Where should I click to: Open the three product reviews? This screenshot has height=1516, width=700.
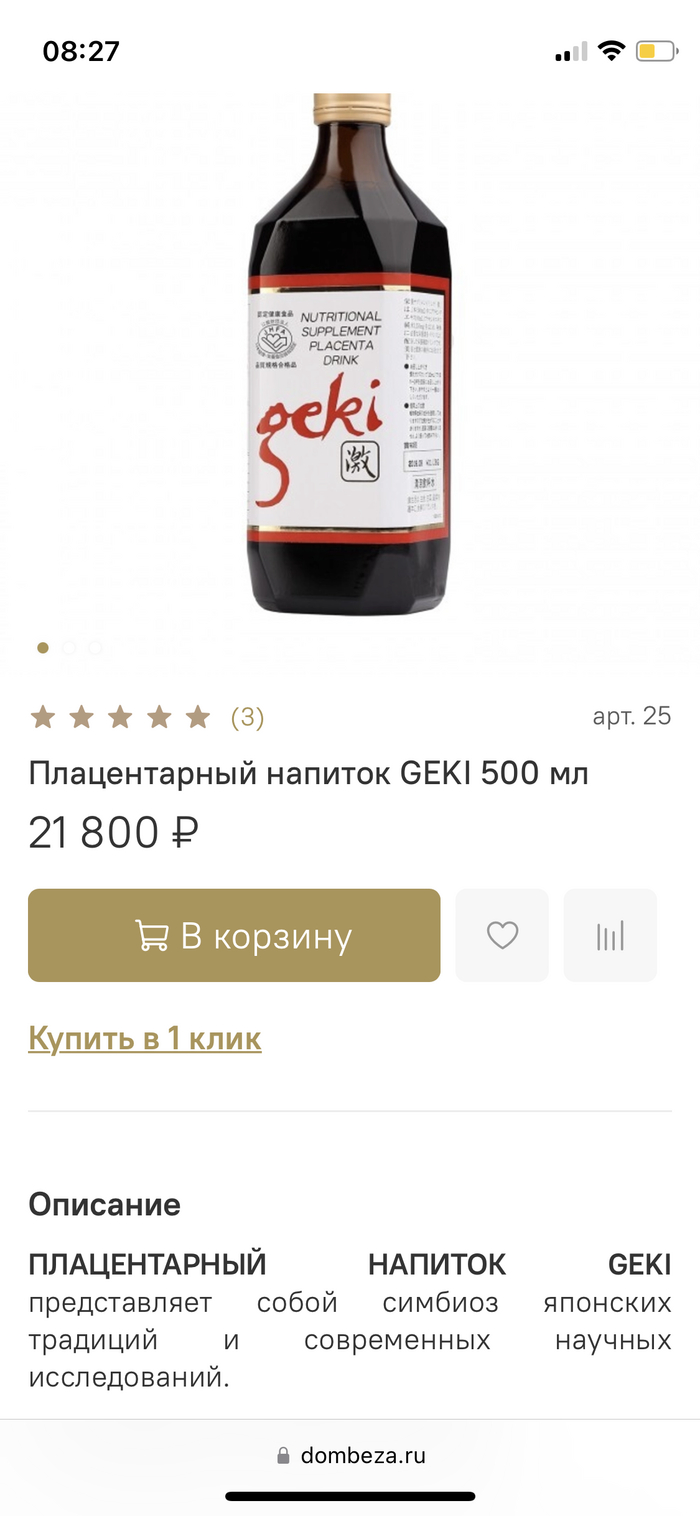click(x=247, y=717)
